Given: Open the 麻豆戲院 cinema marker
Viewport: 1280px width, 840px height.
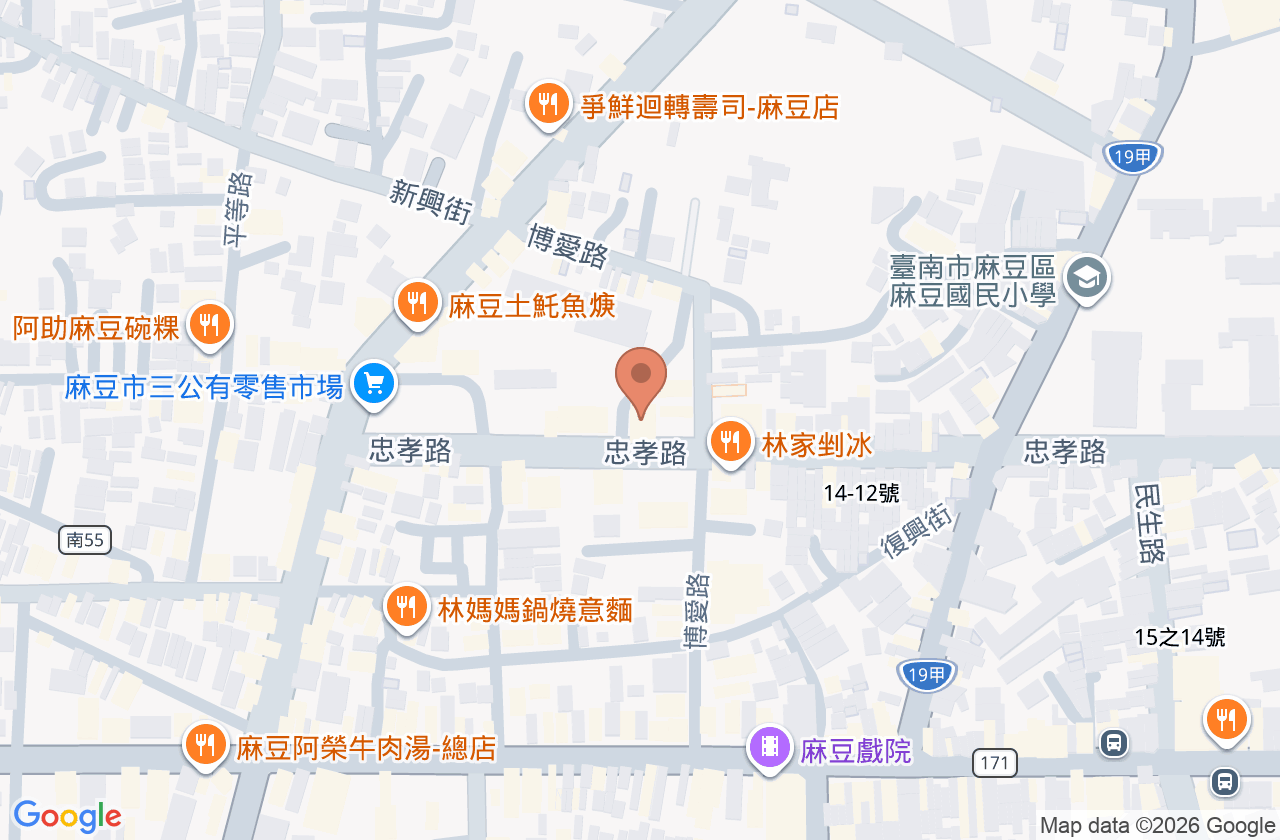Looking at the screenshot, I should [770, 748].
